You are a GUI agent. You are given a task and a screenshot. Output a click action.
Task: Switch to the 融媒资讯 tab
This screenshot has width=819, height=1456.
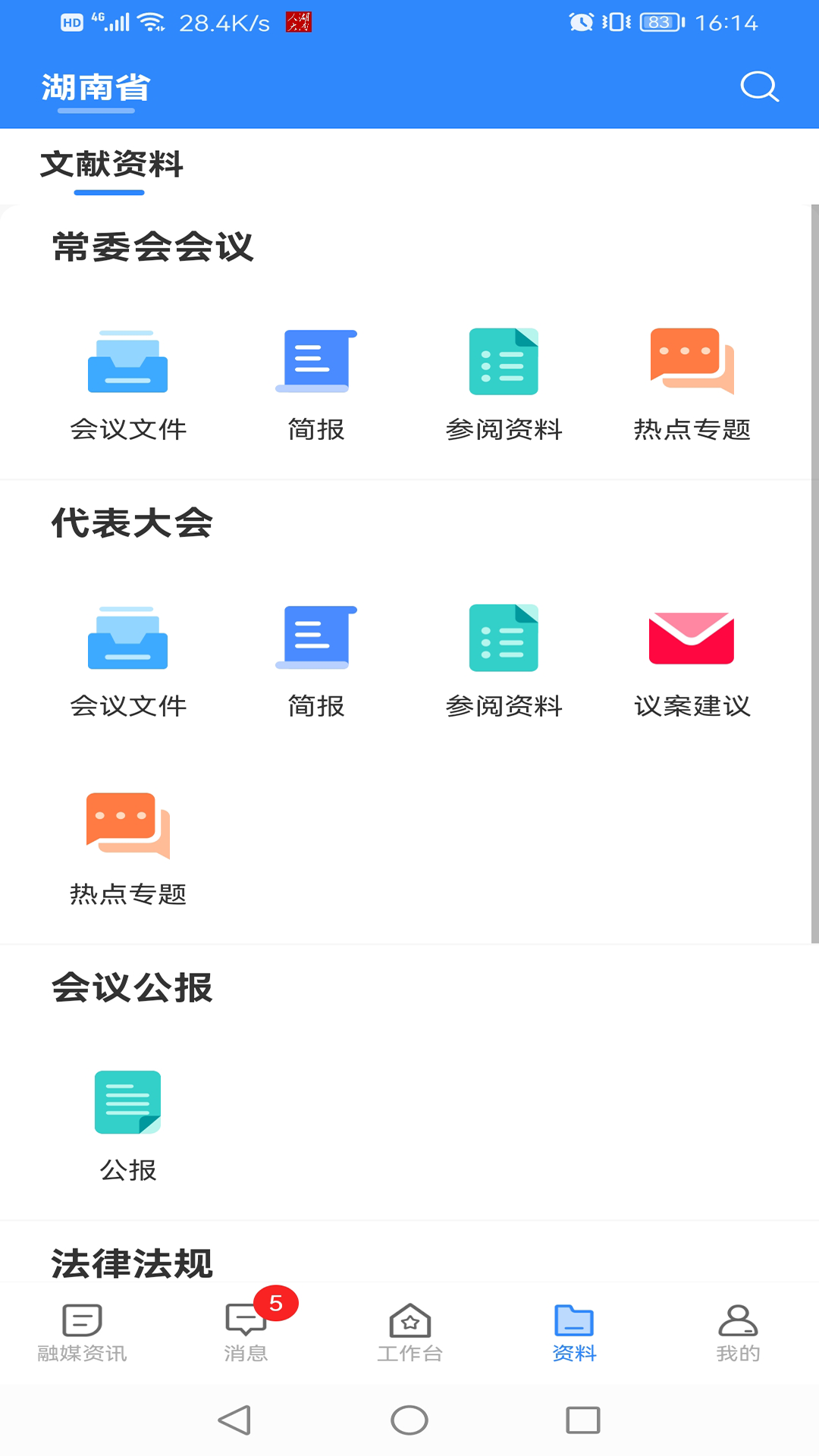(x=82, y=1332)
